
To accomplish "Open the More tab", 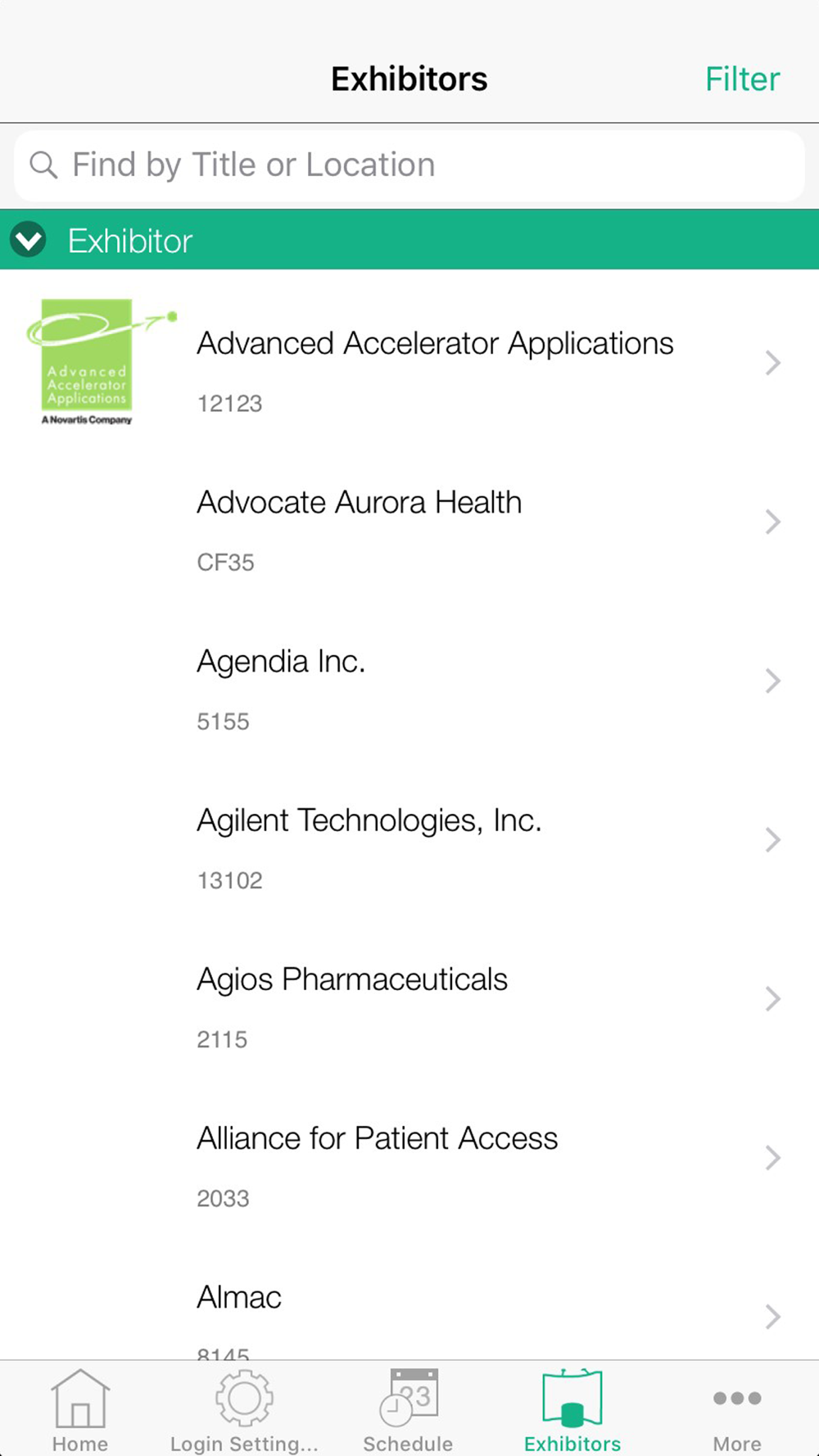I will point(737,1410).
